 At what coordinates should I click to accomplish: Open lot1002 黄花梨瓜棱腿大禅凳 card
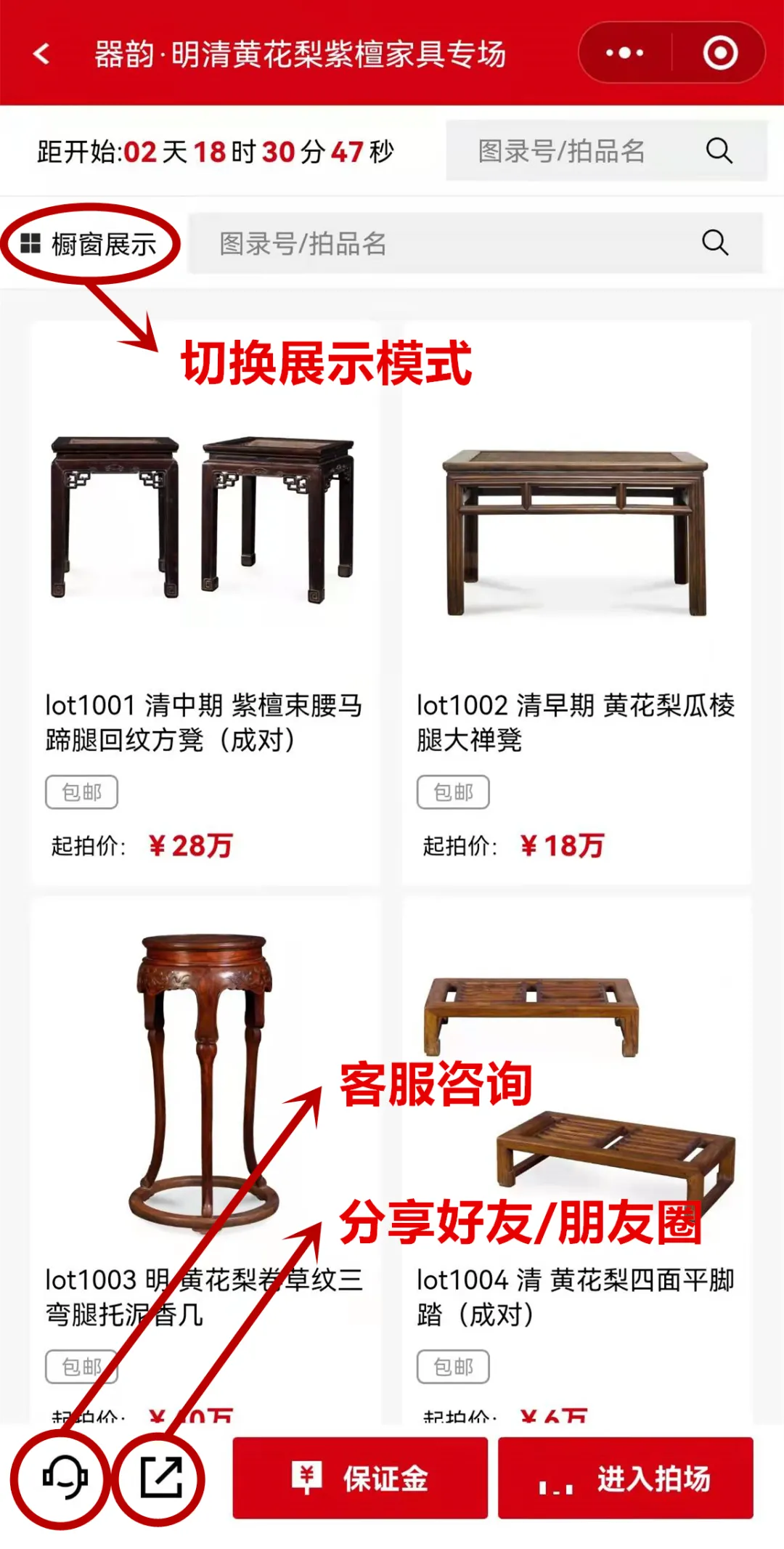coord(576,603)
